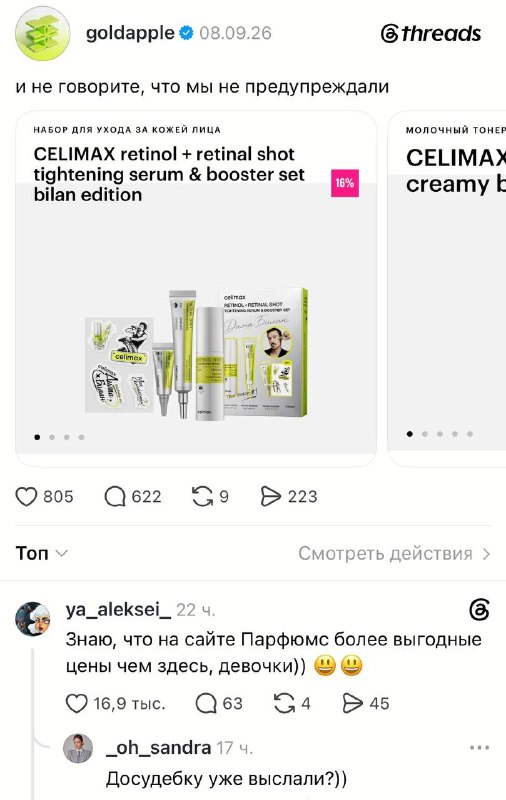Open ya_aleksei_ profile
This screenshot has height=800, width=506.
[x=33, y=618]
